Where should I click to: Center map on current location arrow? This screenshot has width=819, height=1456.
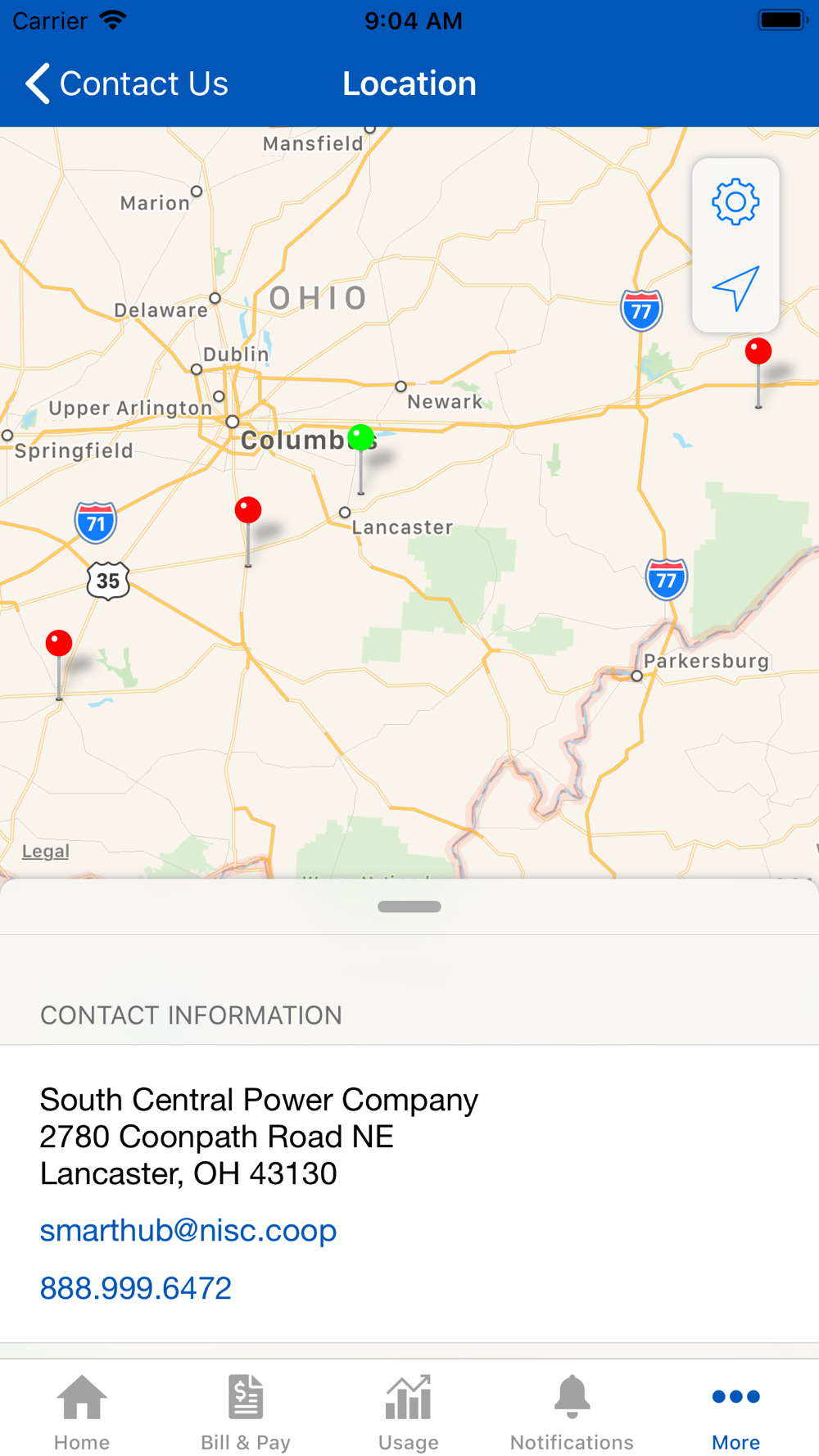pyautogui.click(x=735, y=288)
